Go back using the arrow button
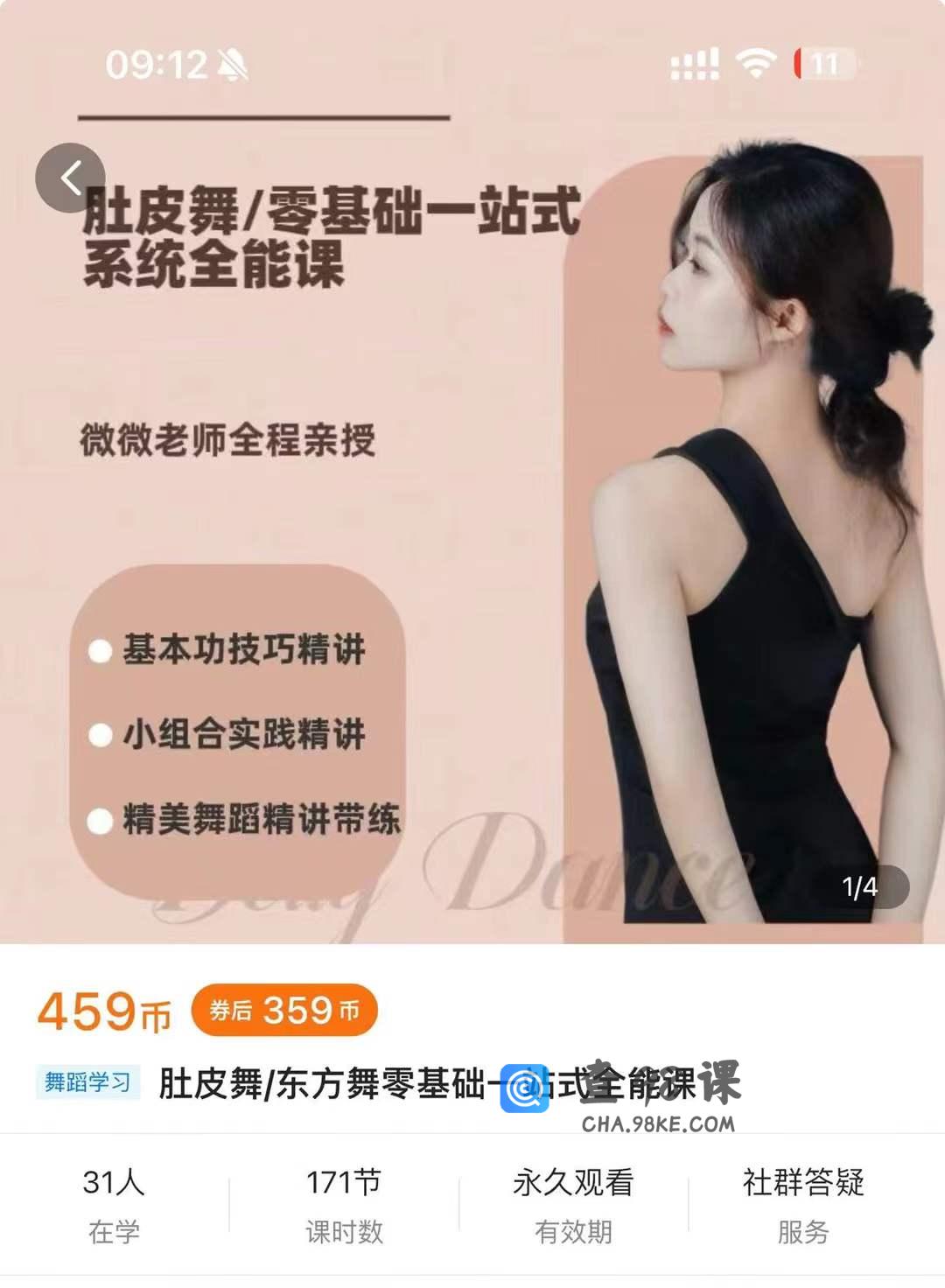This screenshot has height=1288, width=945. [71, 178]
